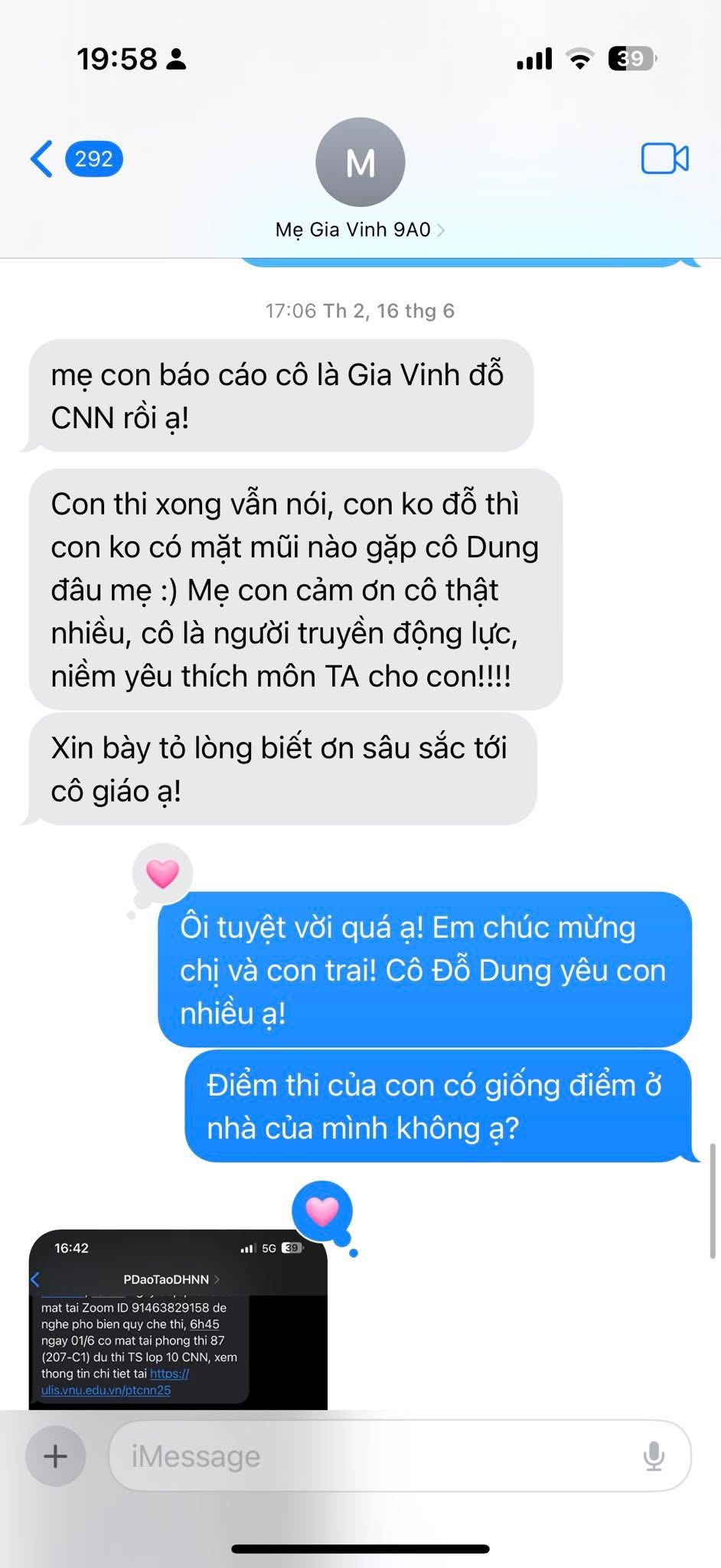Image resolution: width=721 pixels, height=1568 pixels.
Task: Tap the microphone dictation icon
Action: pos(653,1455)
